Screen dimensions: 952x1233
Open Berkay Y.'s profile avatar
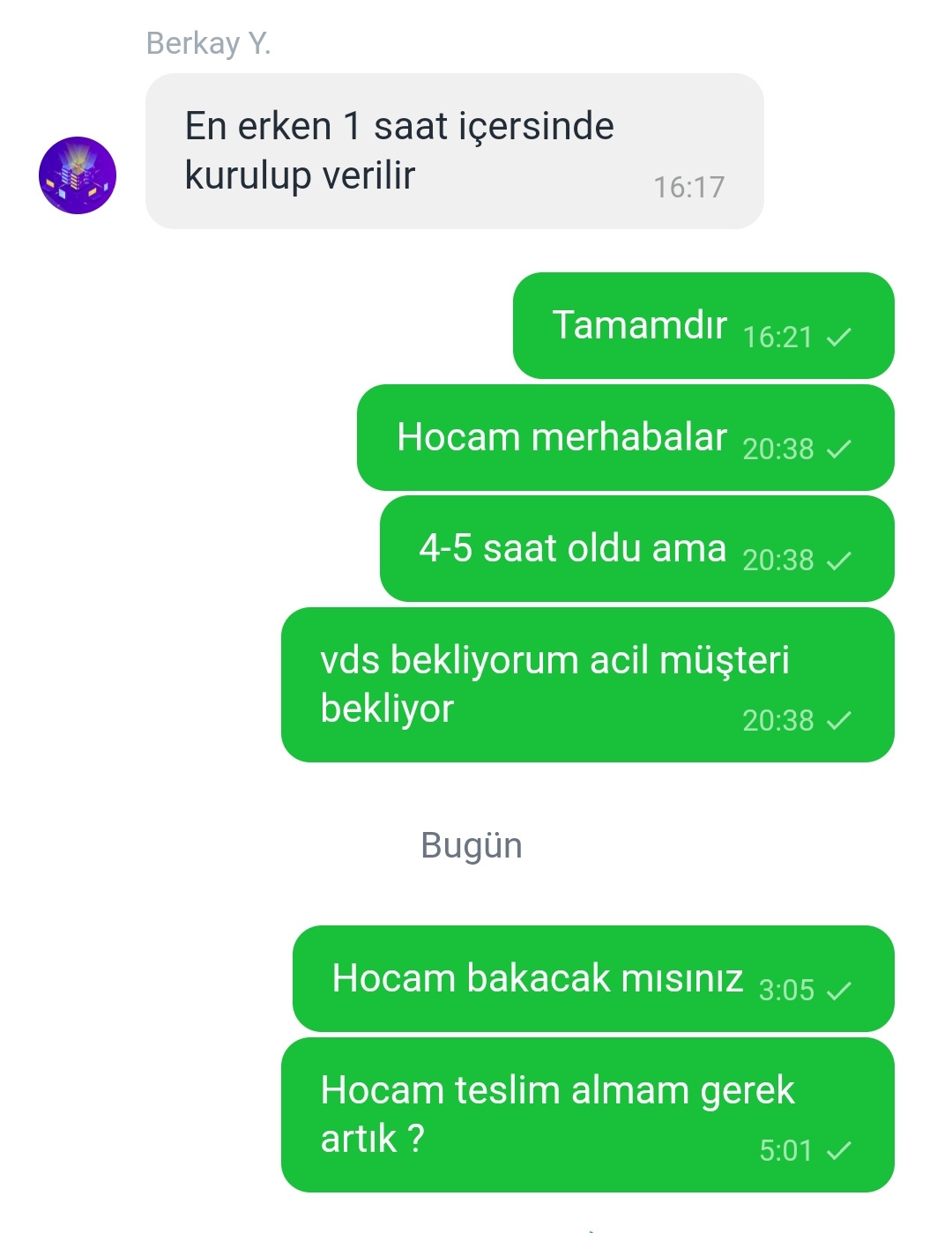coord(78,175)
